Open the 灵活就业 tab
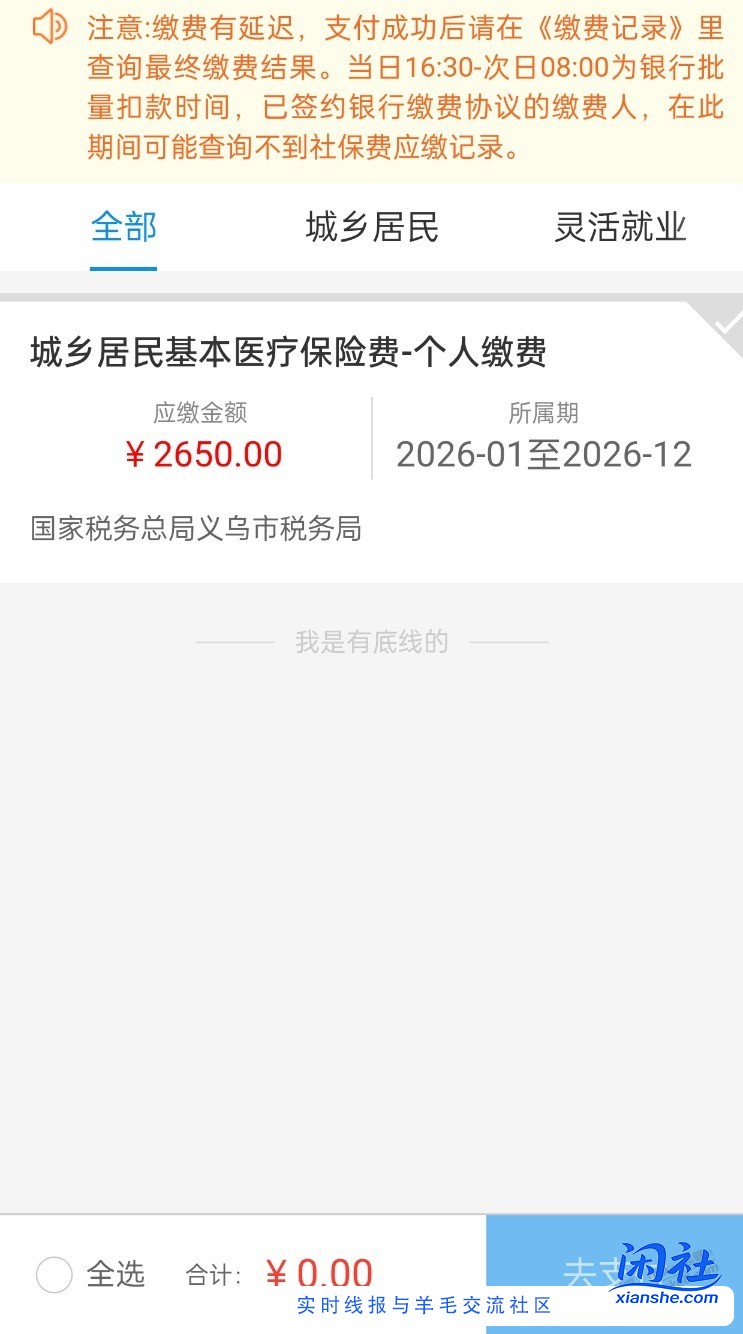The image size is (743, 1334). tap(620, 228)
